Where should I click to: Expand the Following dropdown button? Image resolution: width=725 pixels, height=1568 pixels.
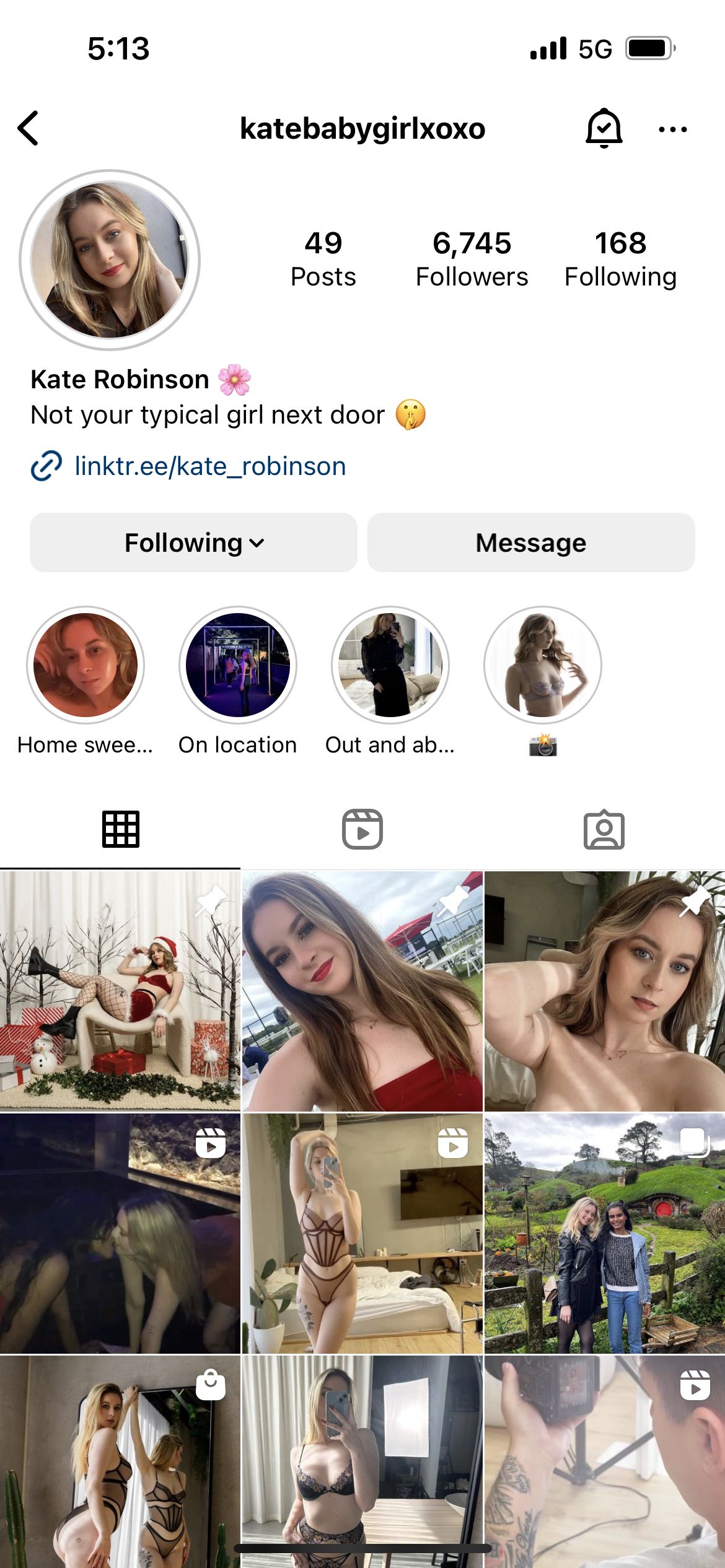click(x=193, y=542)
